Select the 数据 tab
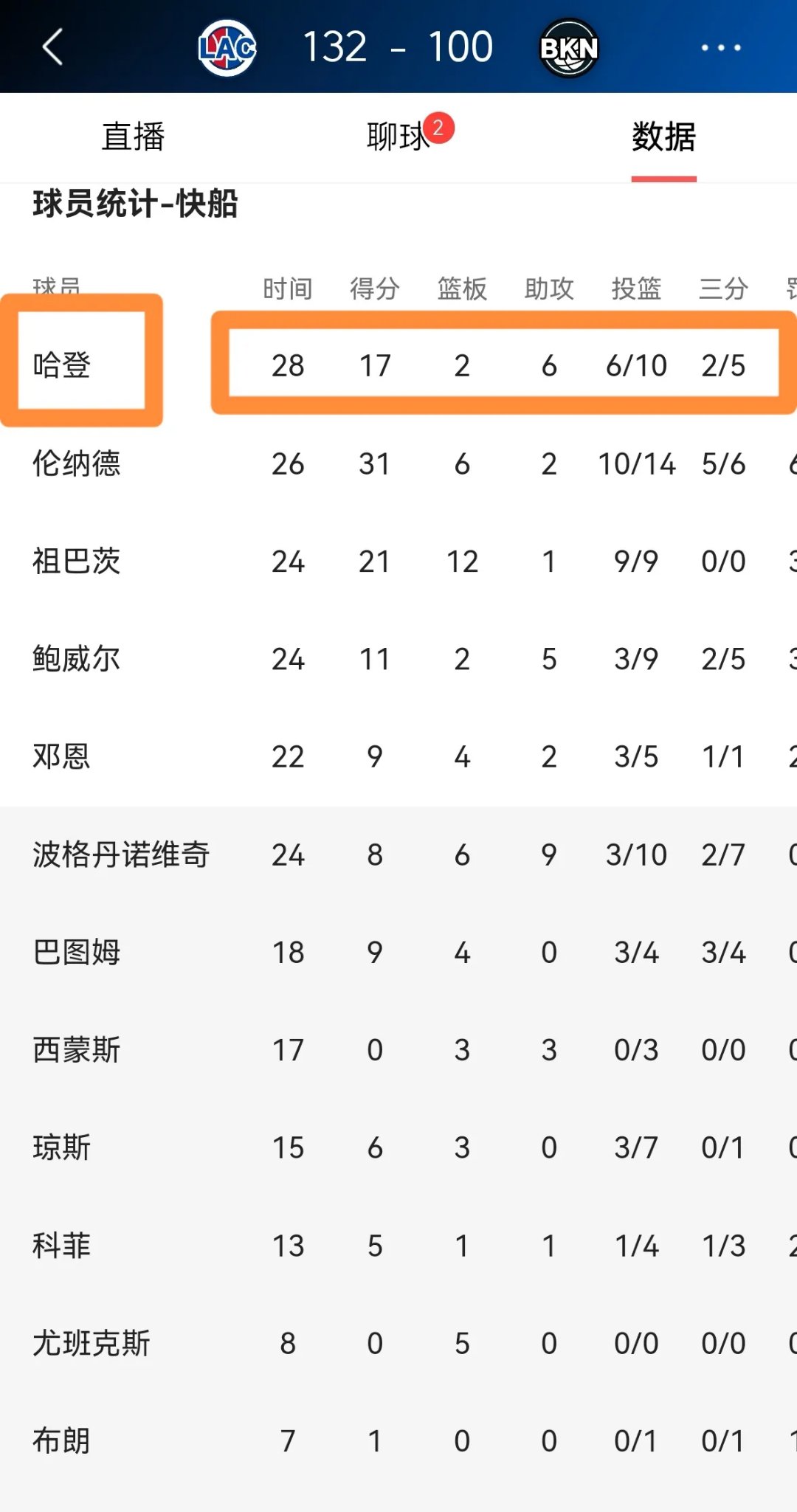This screenshot has width=797, height=1512. pos(663,137)
